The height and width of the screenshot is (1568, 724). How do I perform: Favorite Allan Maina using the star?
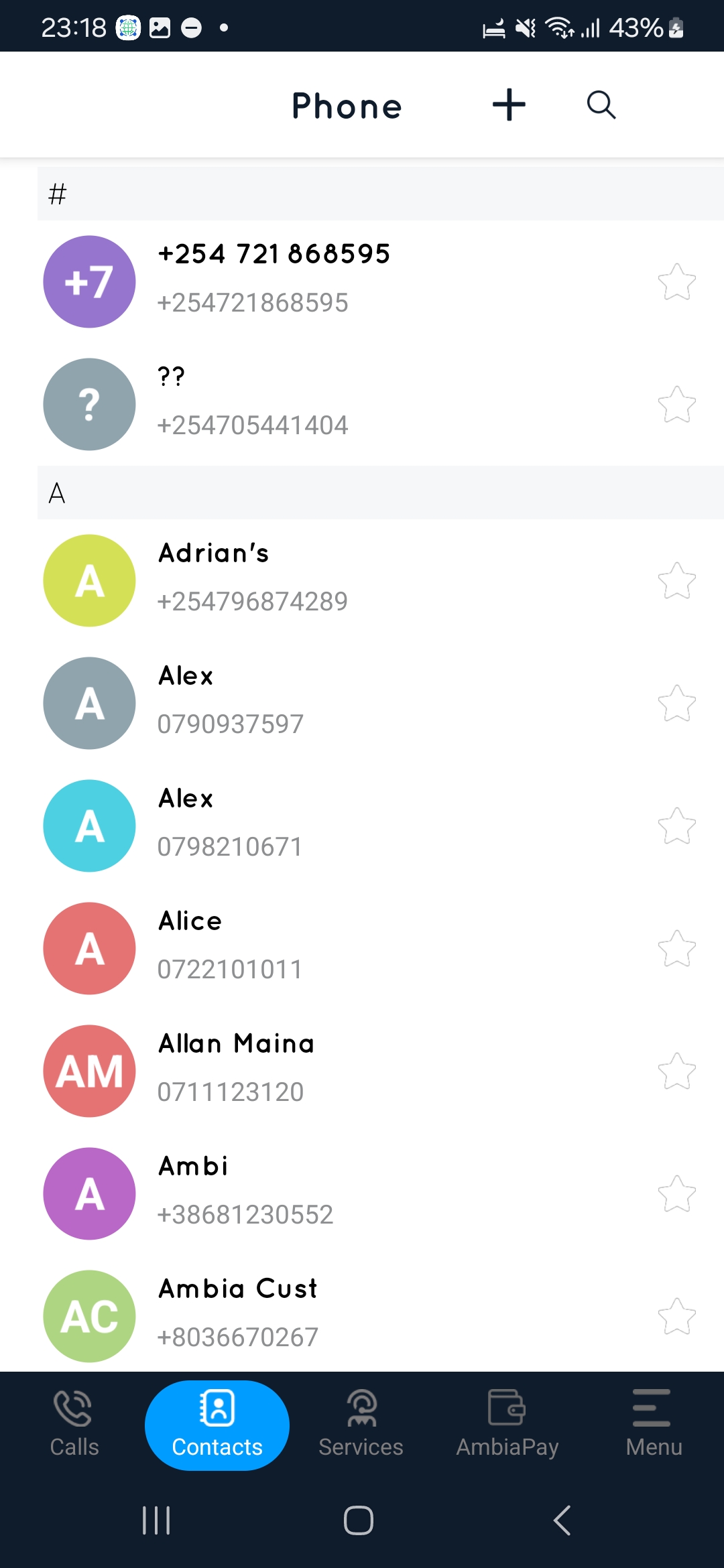click(676, 1071)
